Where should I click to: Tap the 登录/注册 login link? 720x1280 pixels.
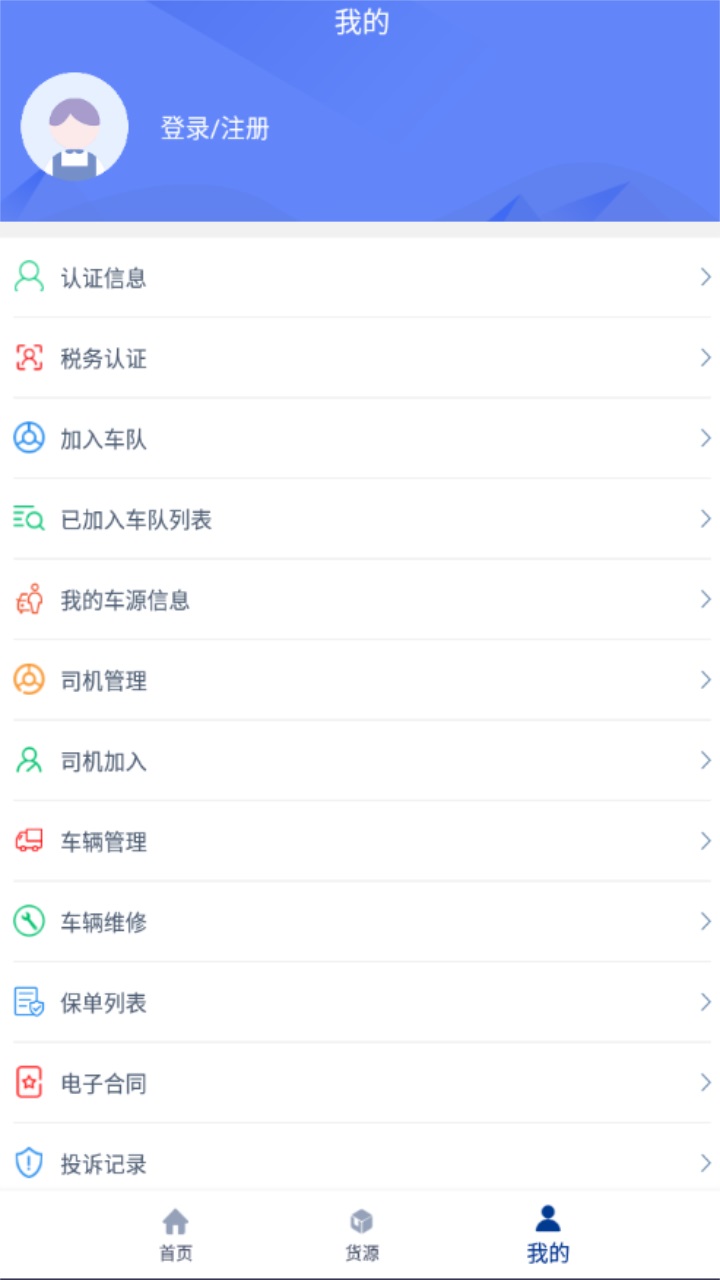216,128
